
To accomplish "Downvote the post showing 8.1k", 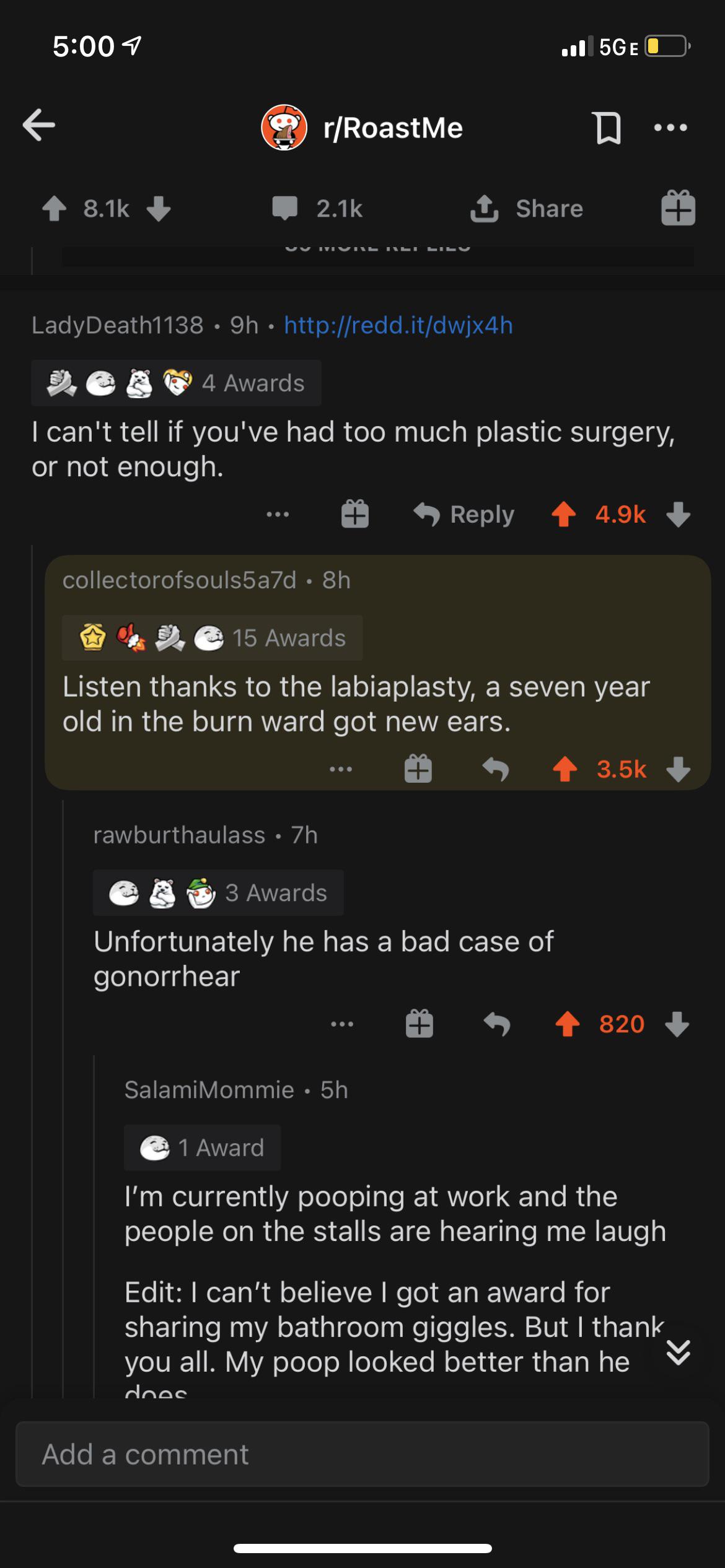I will [159, 209].
